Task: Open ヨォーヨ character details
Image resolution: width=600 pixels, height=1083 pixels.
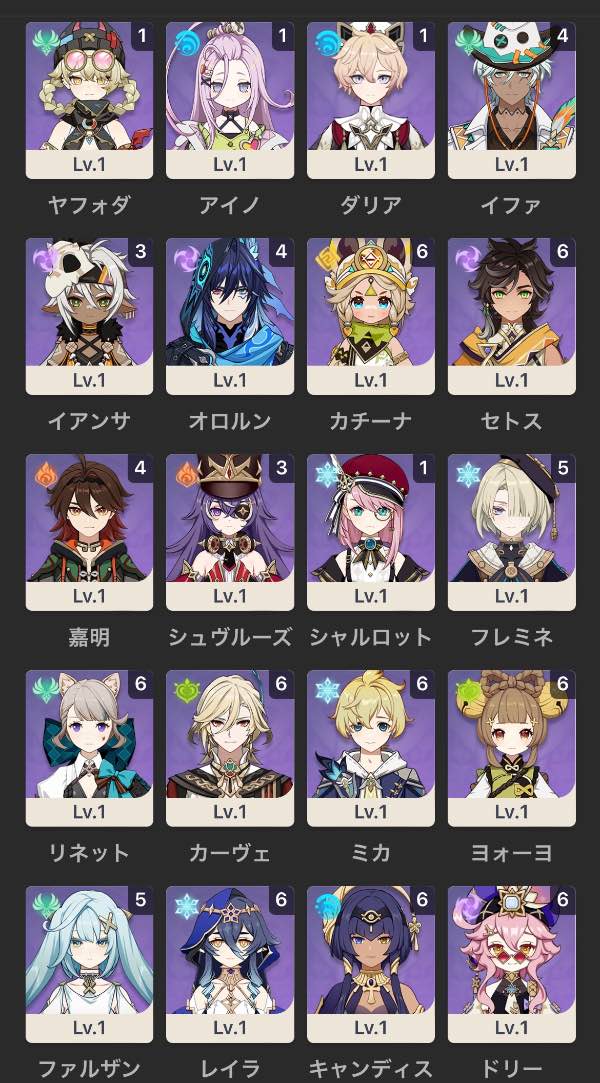Action: point(512,748)
